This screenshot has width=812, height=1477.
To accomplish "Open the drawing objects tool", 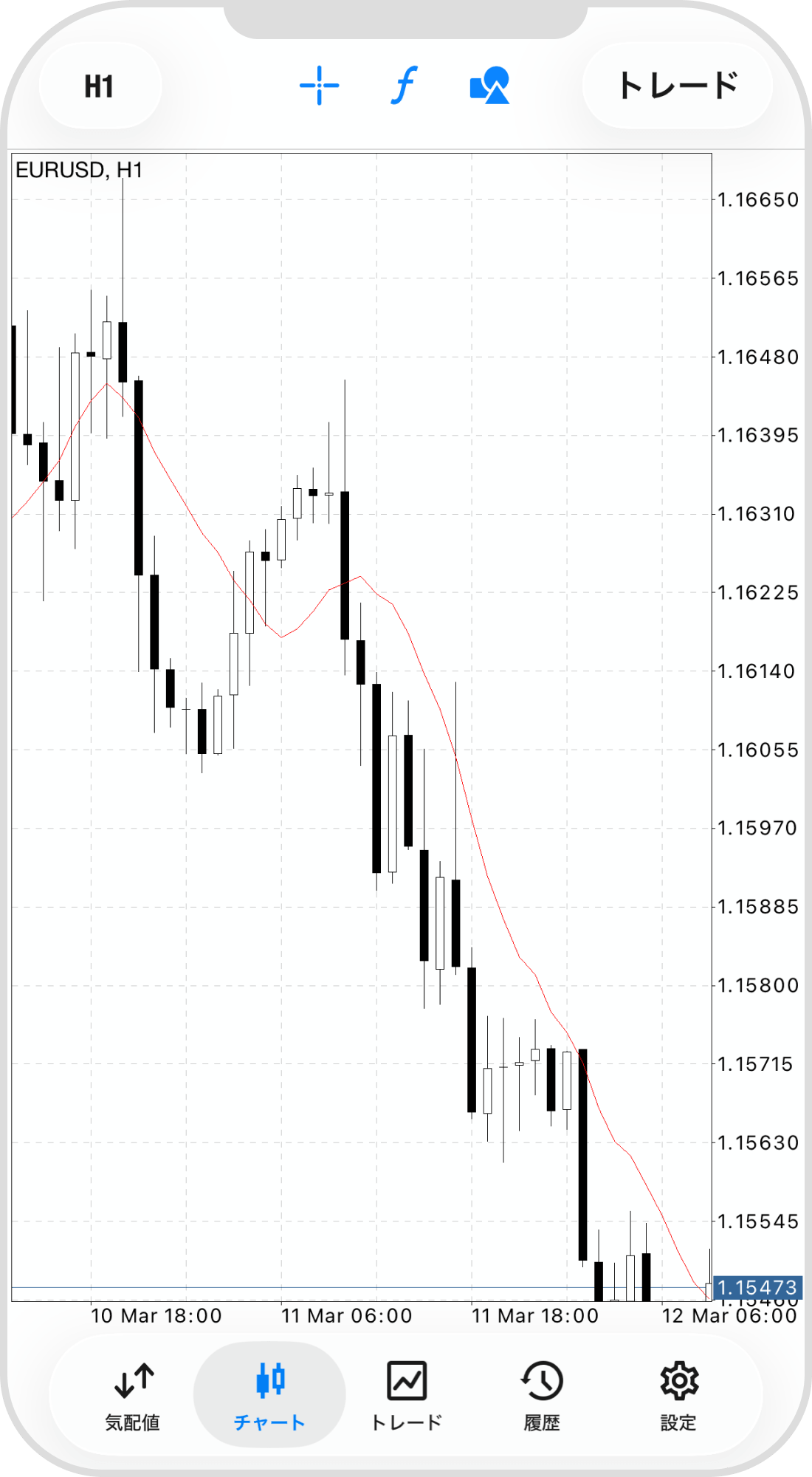I will 489,86.
